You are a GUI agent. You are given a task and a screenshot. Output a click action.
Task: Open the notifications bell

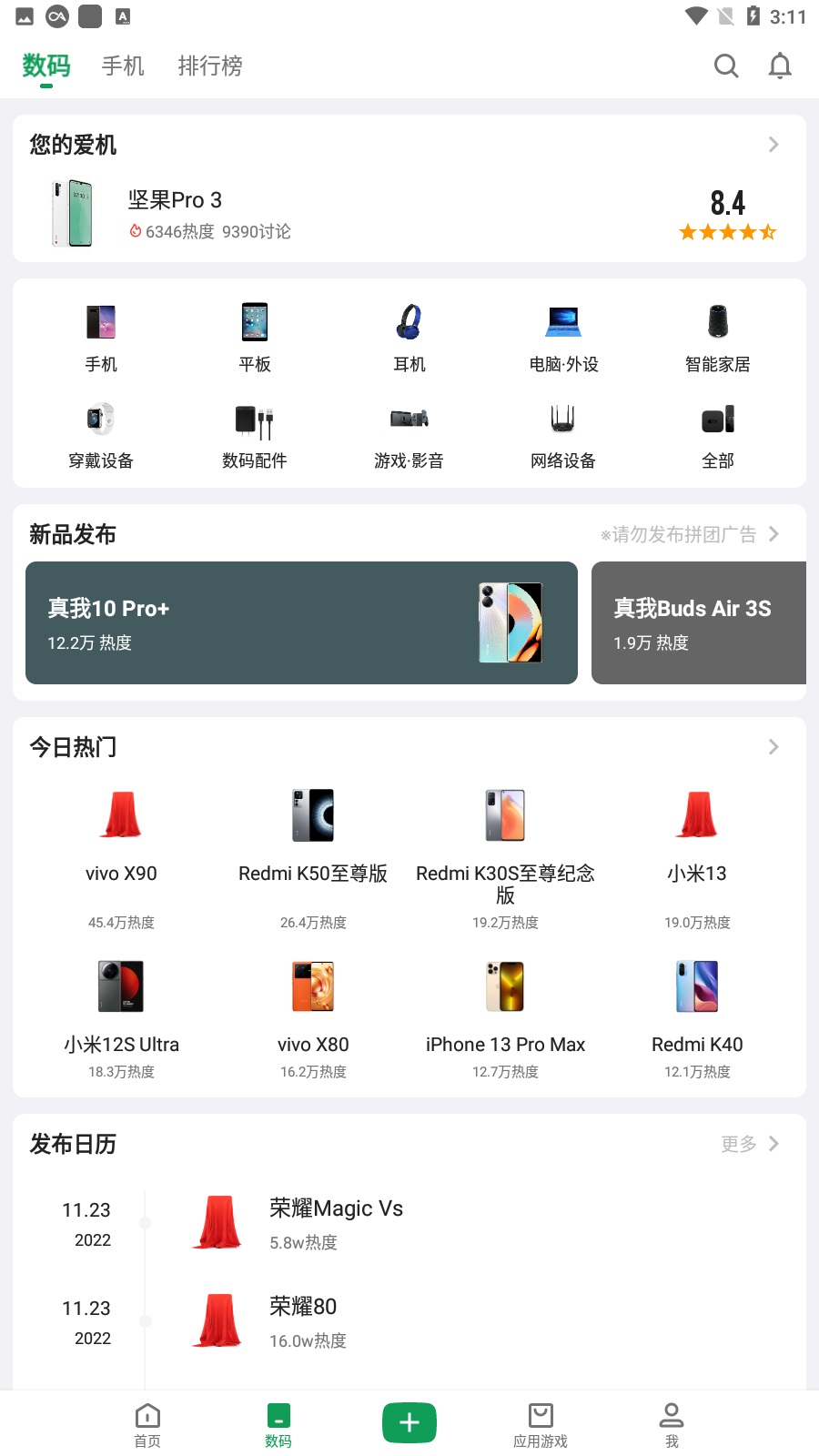(780, 66)
